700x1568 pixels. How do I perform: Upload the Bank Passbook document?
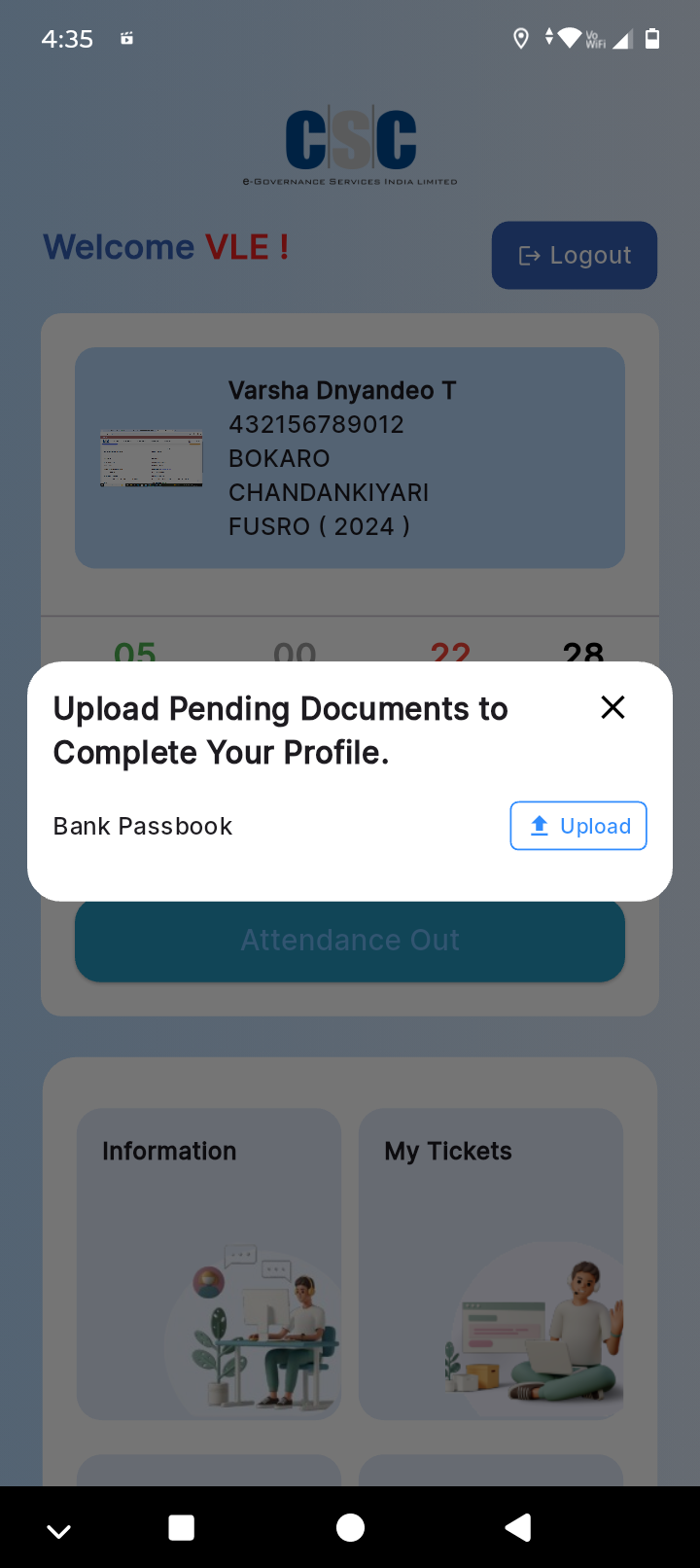tap(578, 826)
